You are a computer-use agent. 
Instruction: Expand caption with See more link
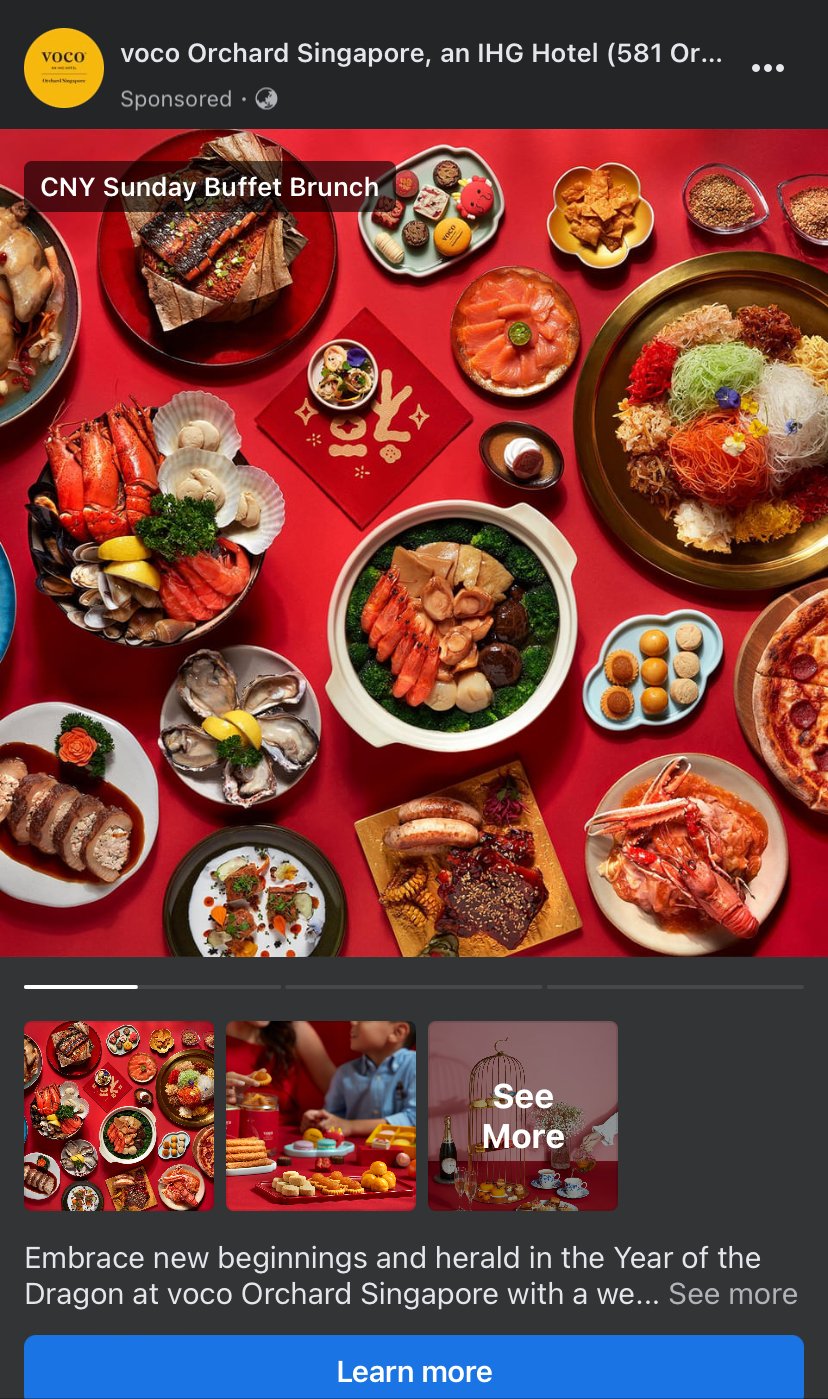click(x=733, y=1294)
